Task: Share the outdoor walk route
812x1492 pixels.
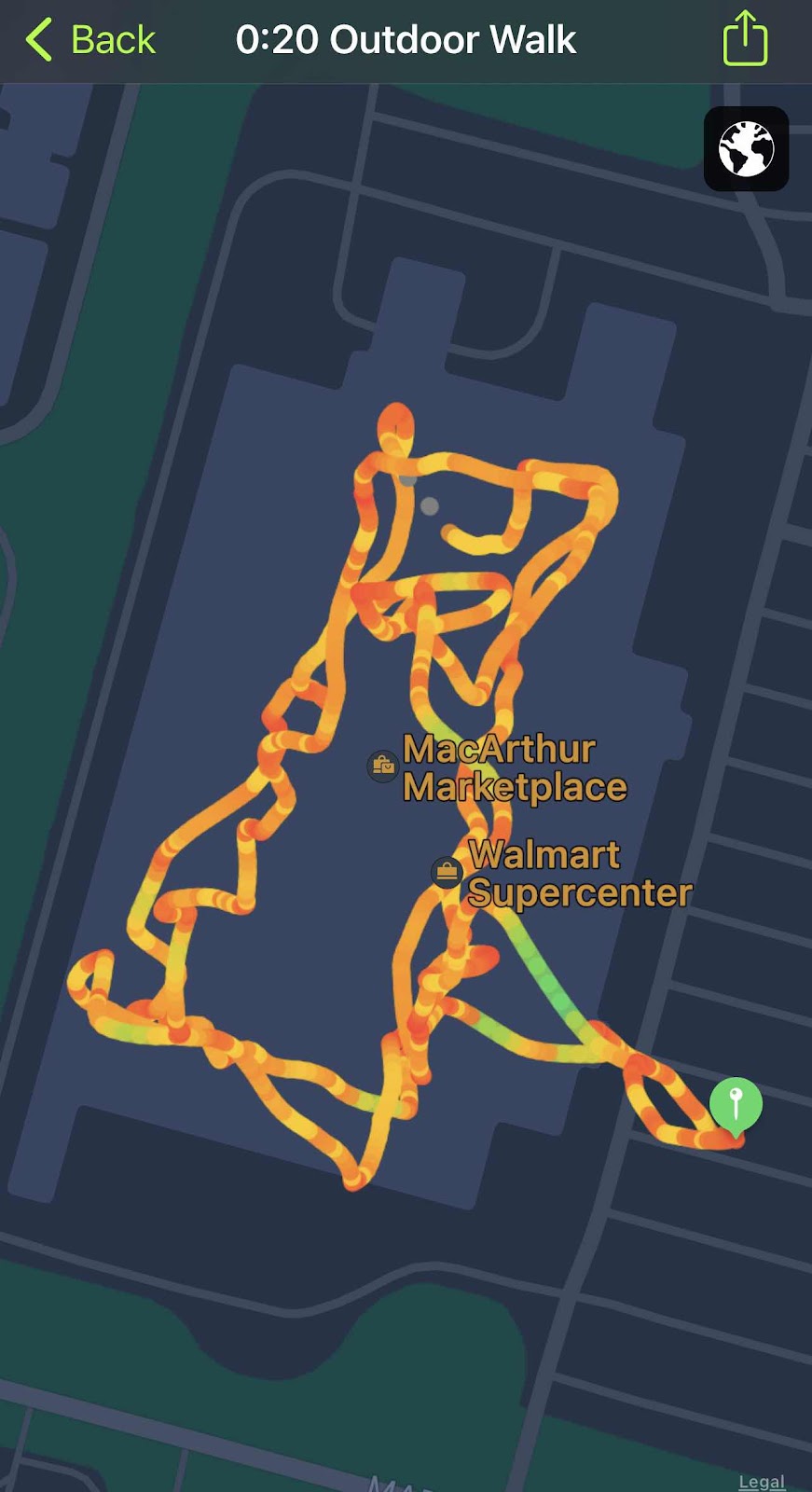Action: [745, 39]
